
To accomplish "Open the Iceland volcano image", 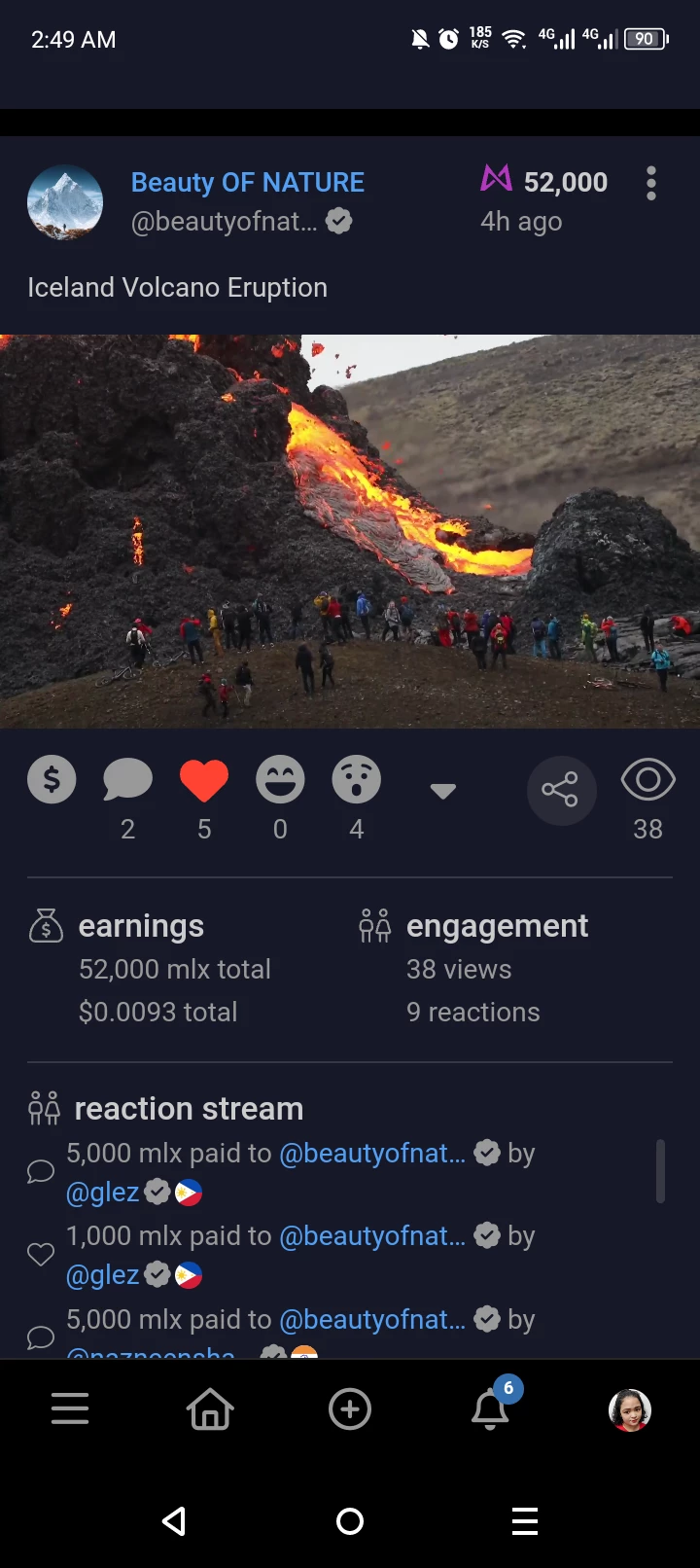I will (350, 531).
